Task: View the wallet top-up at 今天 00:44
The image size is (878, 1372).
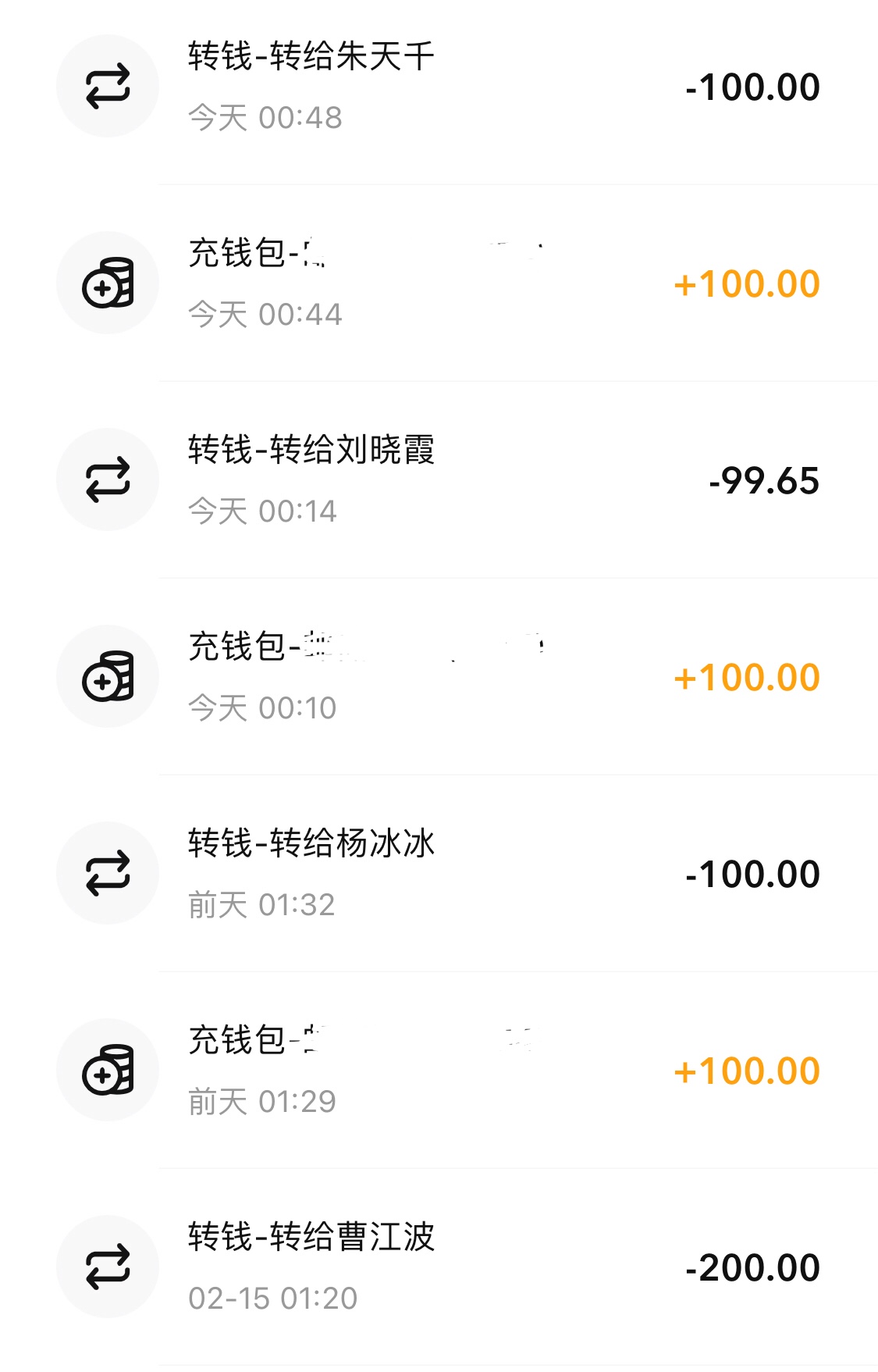Action: pos(439,283)
